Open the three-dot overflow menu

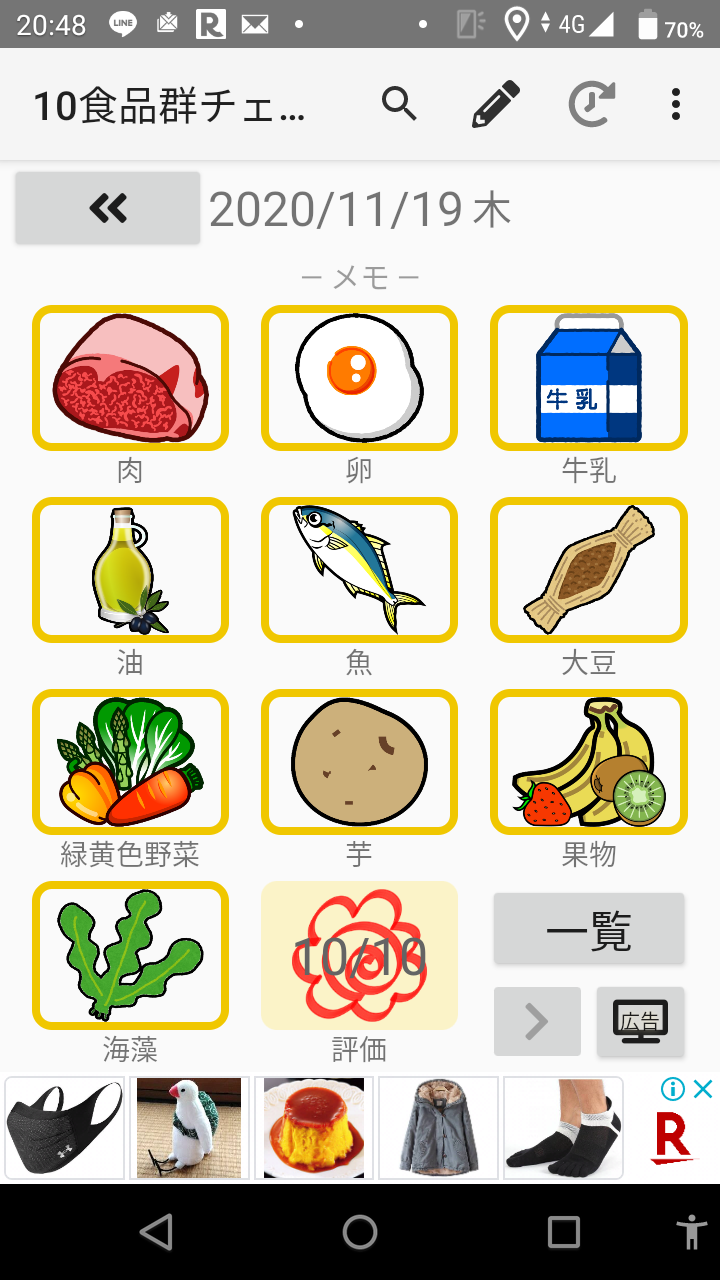click(x=676, y=104)
